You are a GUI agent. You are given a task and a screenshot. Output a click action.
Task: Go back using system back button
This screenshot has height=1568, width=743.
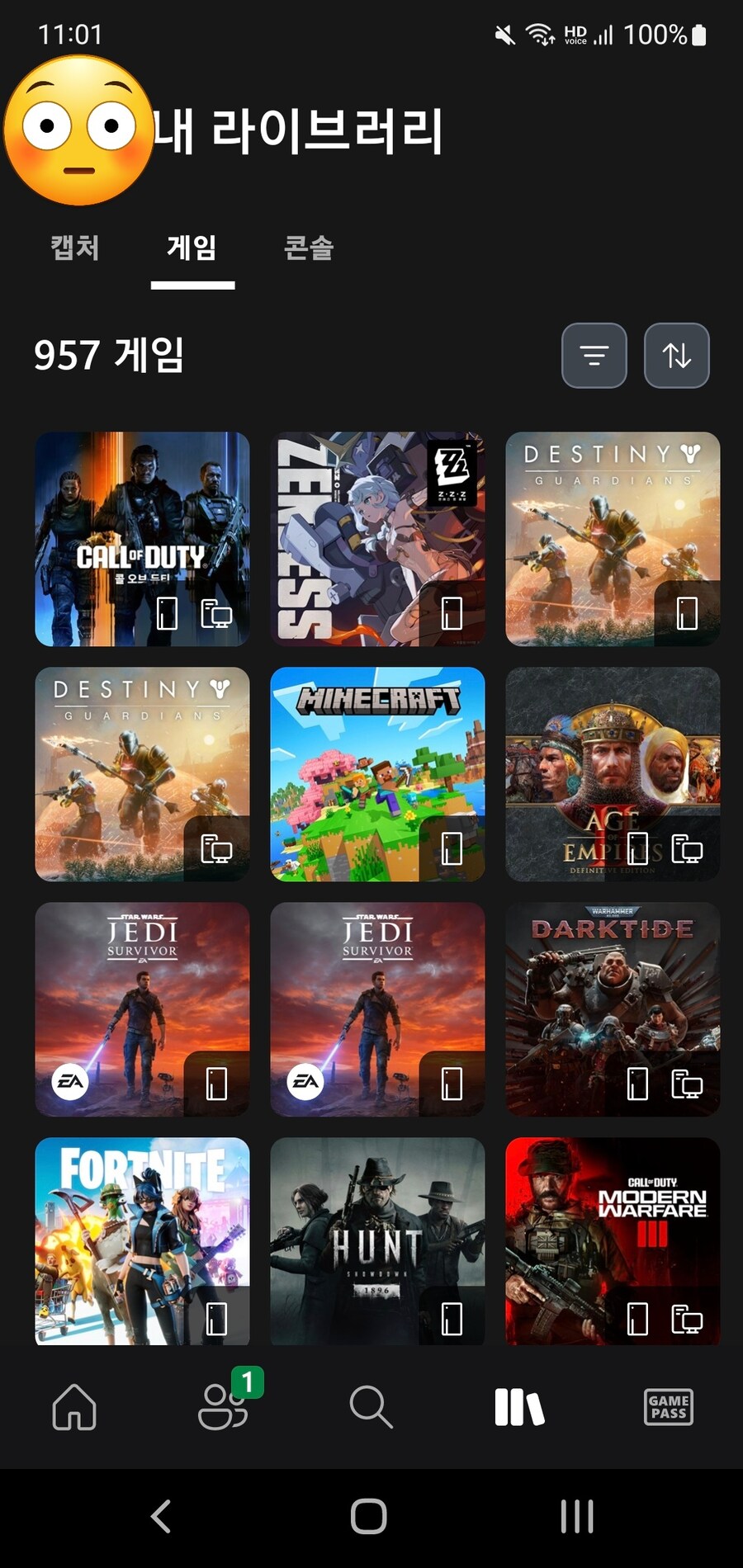[x=161, y=1516]
